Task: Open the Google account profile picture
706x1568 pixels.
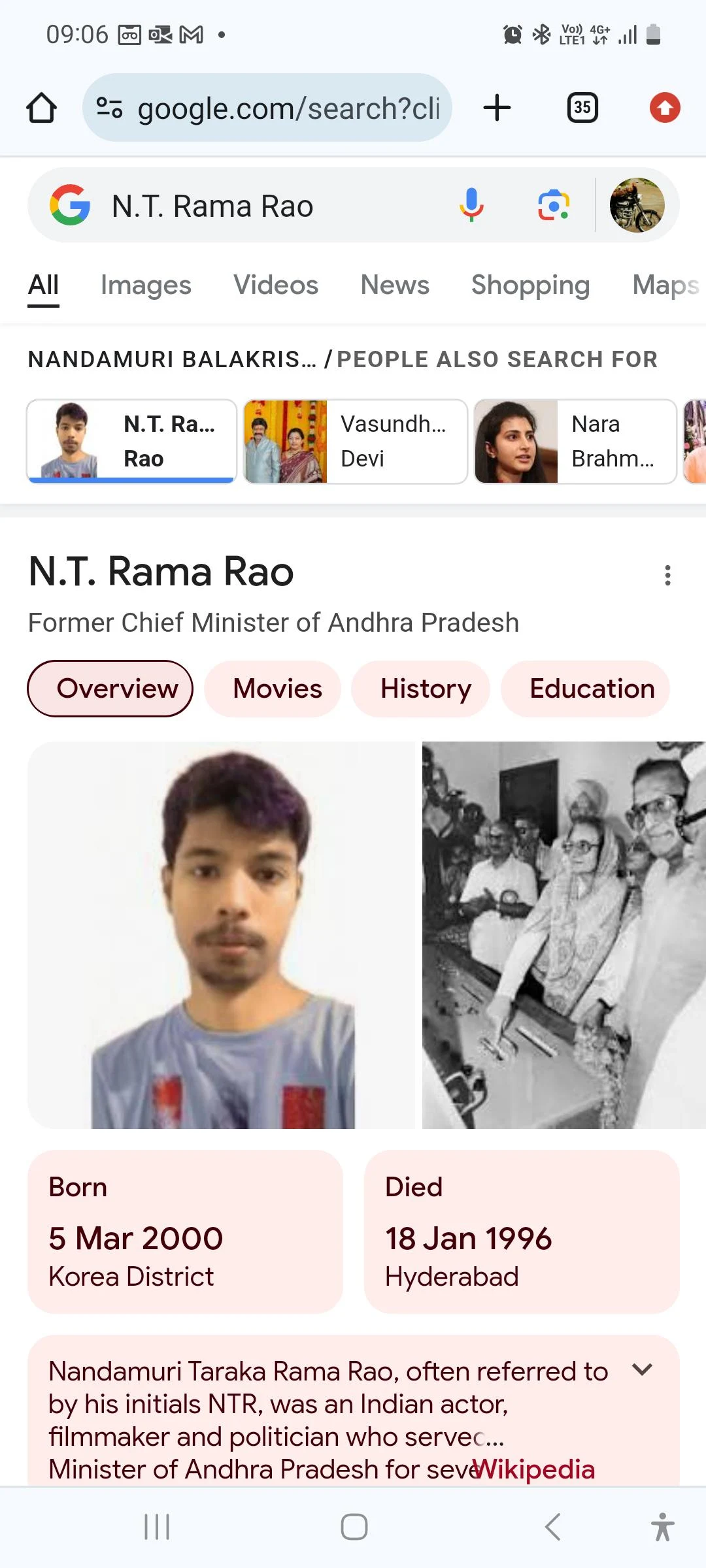Action: click(637, 205)
